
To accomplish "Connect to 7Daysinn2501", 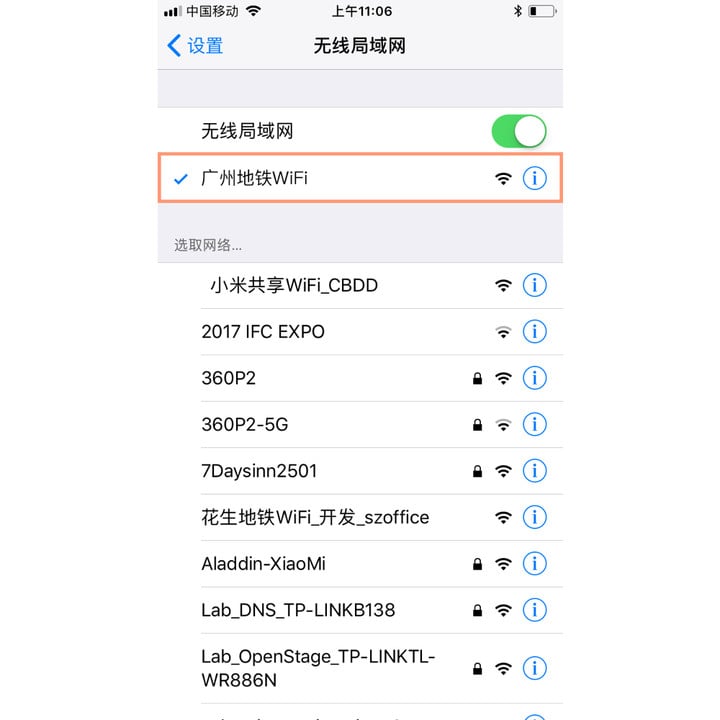I will 259,471.
